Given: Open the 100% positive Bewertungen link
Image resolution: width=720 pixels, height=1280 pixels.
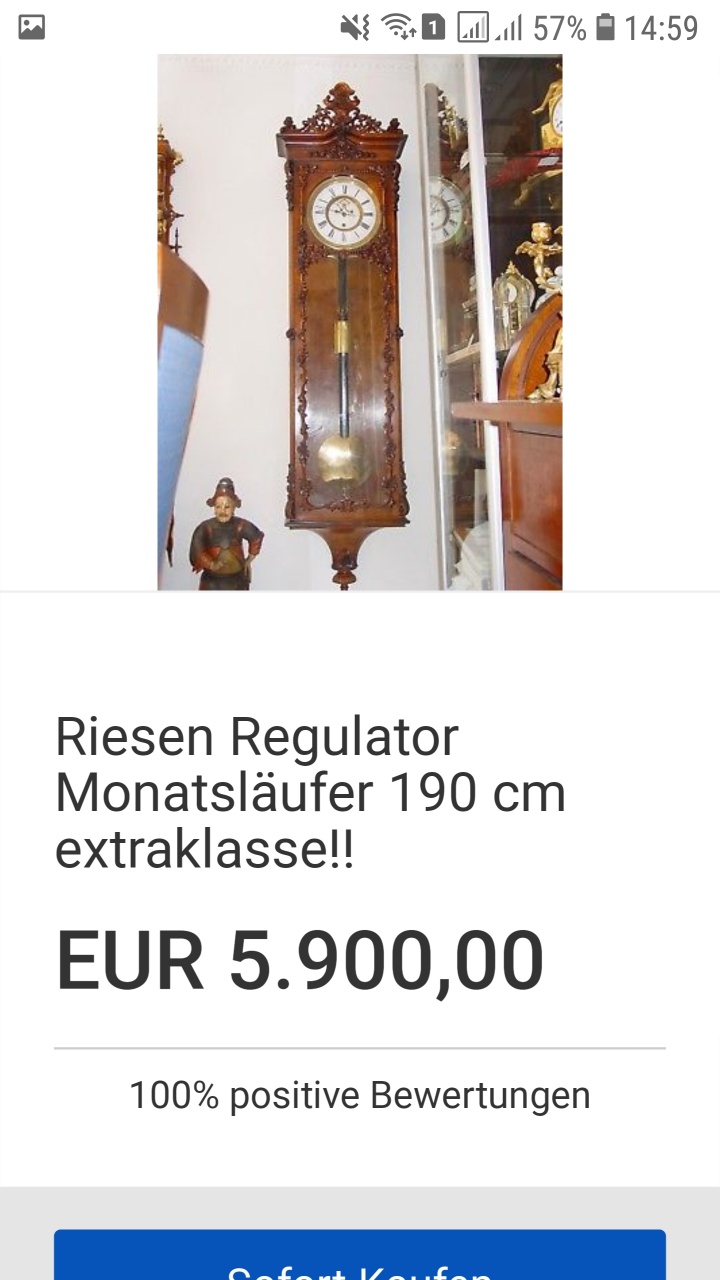Looking at the screenshot, I should tap(360, 1096).
